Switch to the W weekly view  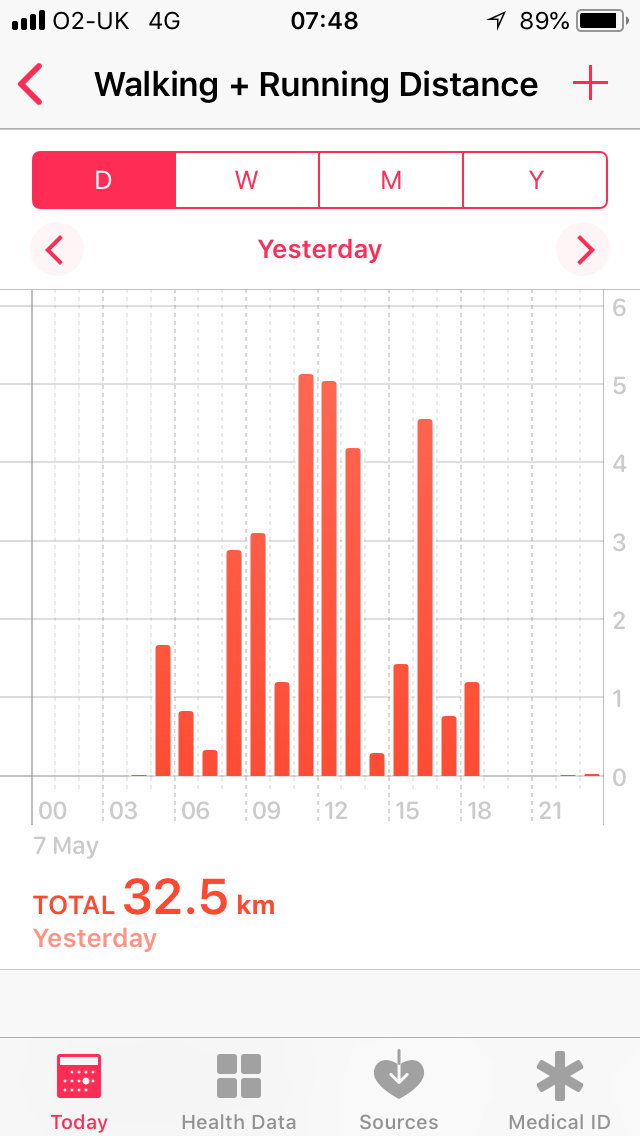coord(246,180)
